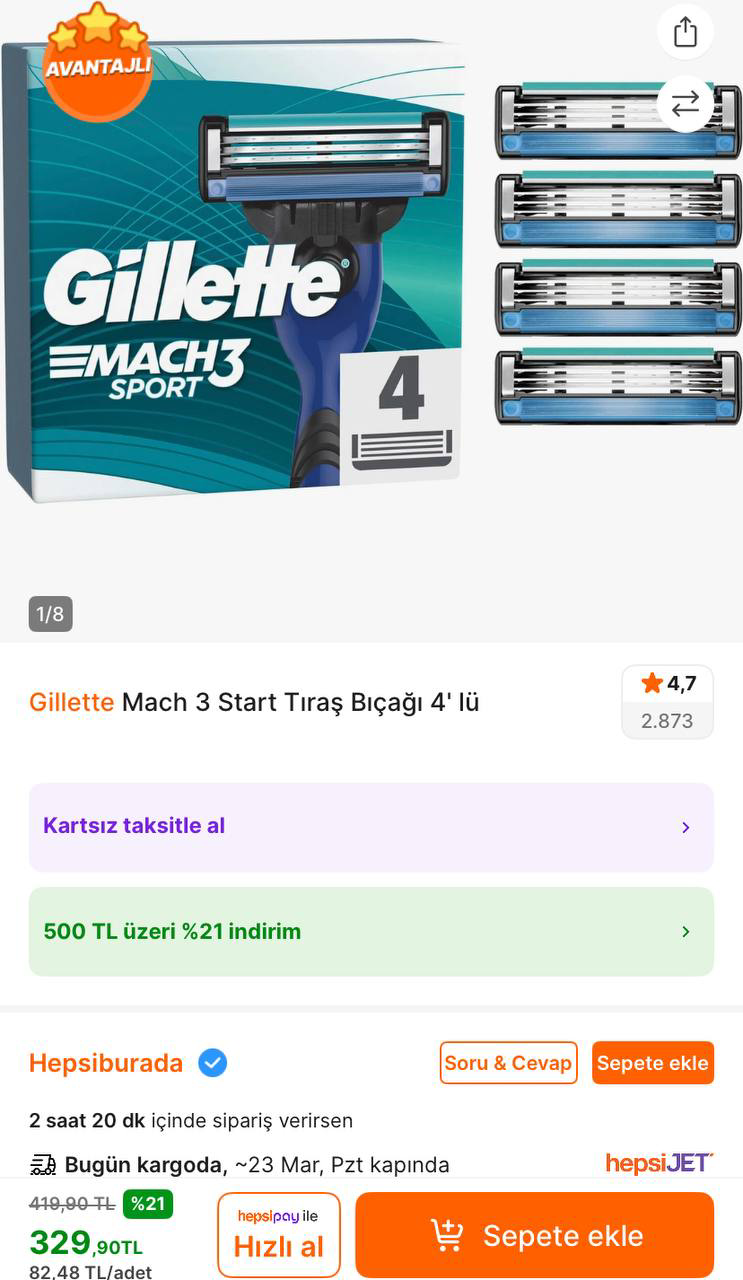Image resolution: width=743 pixels, height=1280 pixels.
Task: View the 4,7 rating and reviews
Action: (667, 702)
